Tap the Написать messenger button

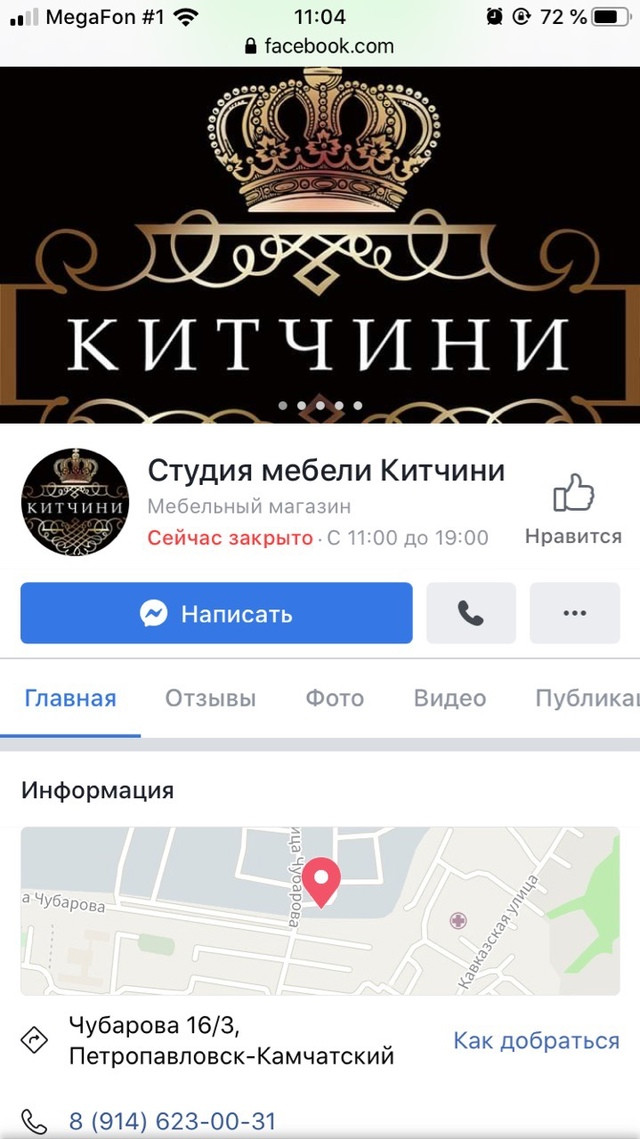point(216,613)
